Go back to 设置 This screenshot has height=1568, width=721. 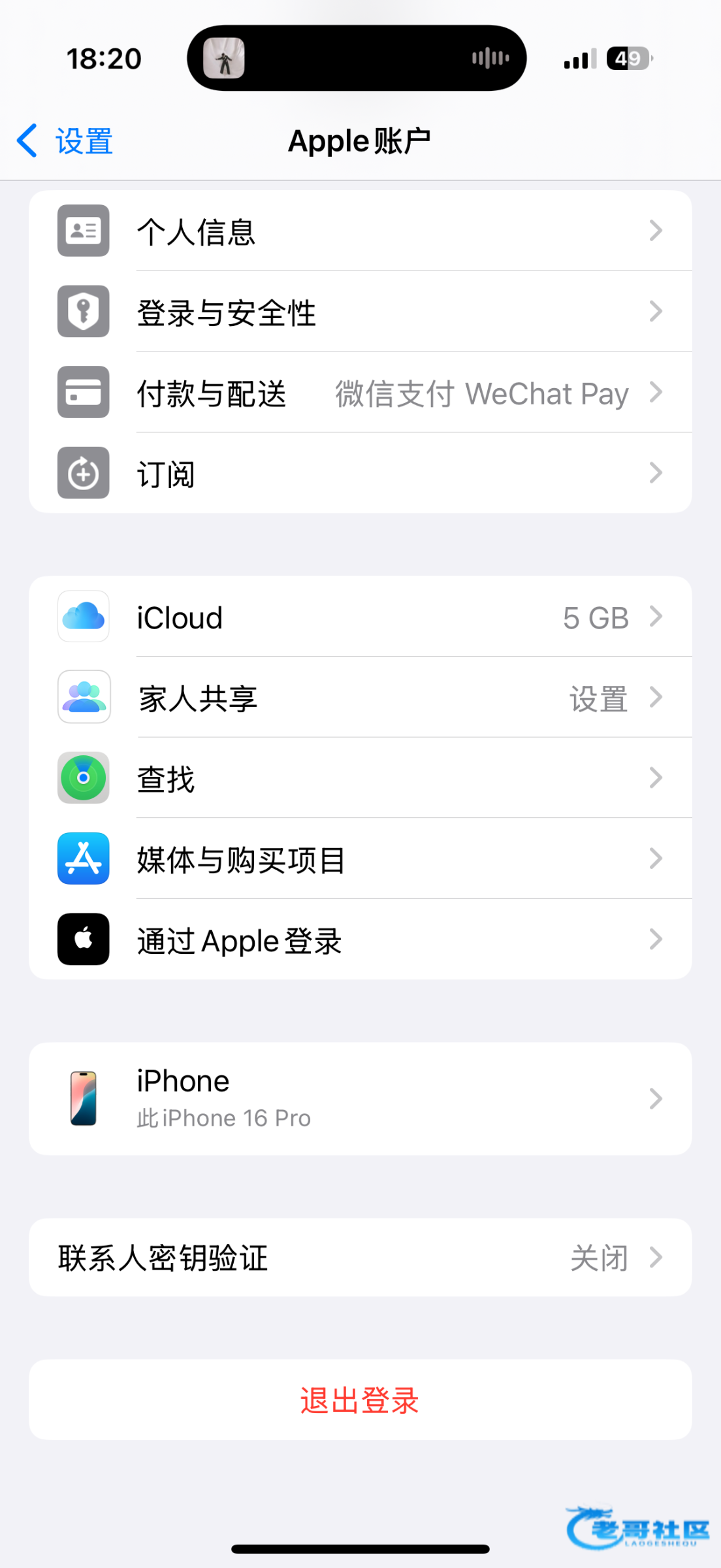pos(65,141)
